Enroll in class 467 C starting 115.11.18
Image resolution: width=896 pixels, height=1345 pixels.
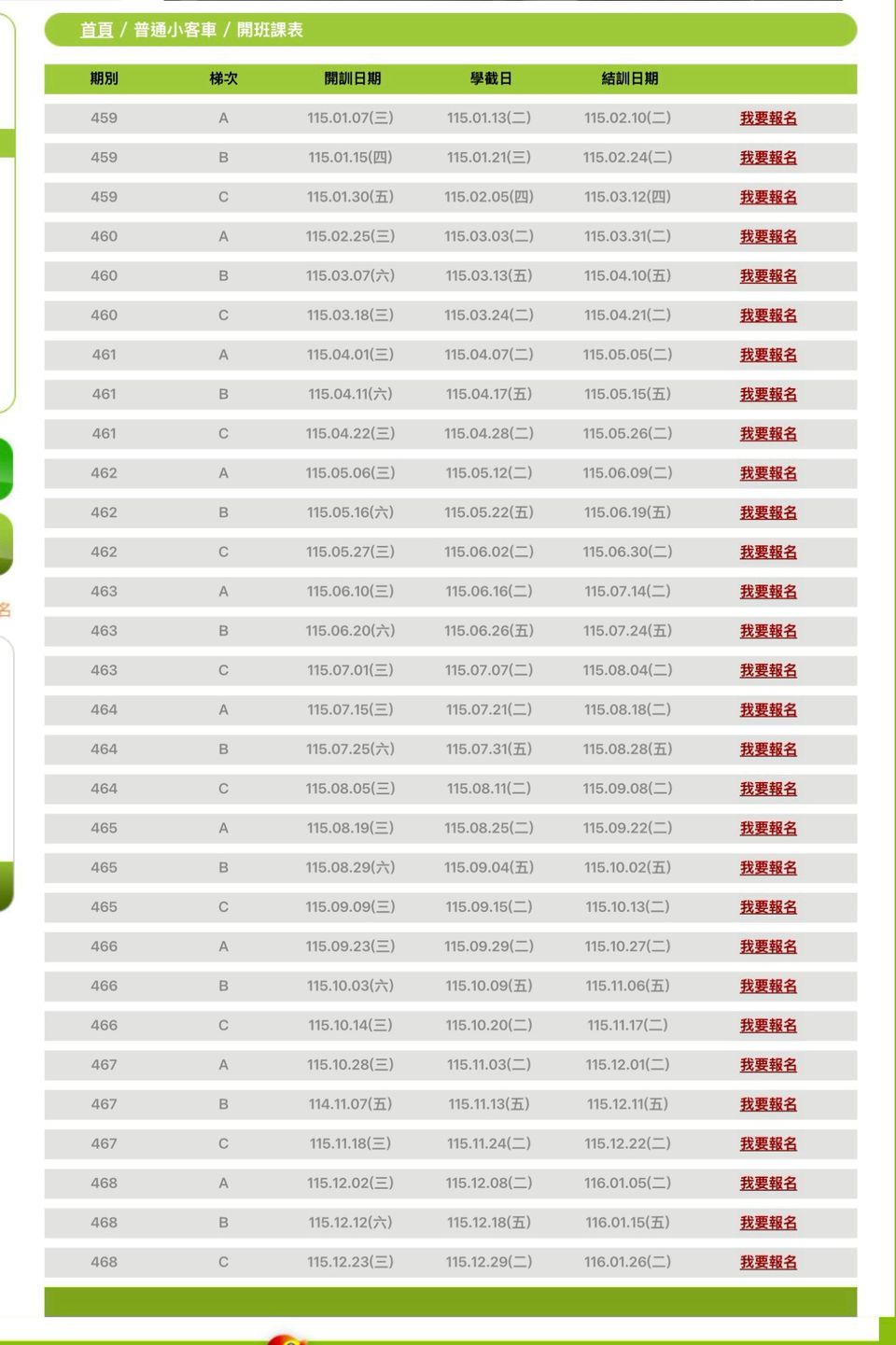pos(768,1143)
